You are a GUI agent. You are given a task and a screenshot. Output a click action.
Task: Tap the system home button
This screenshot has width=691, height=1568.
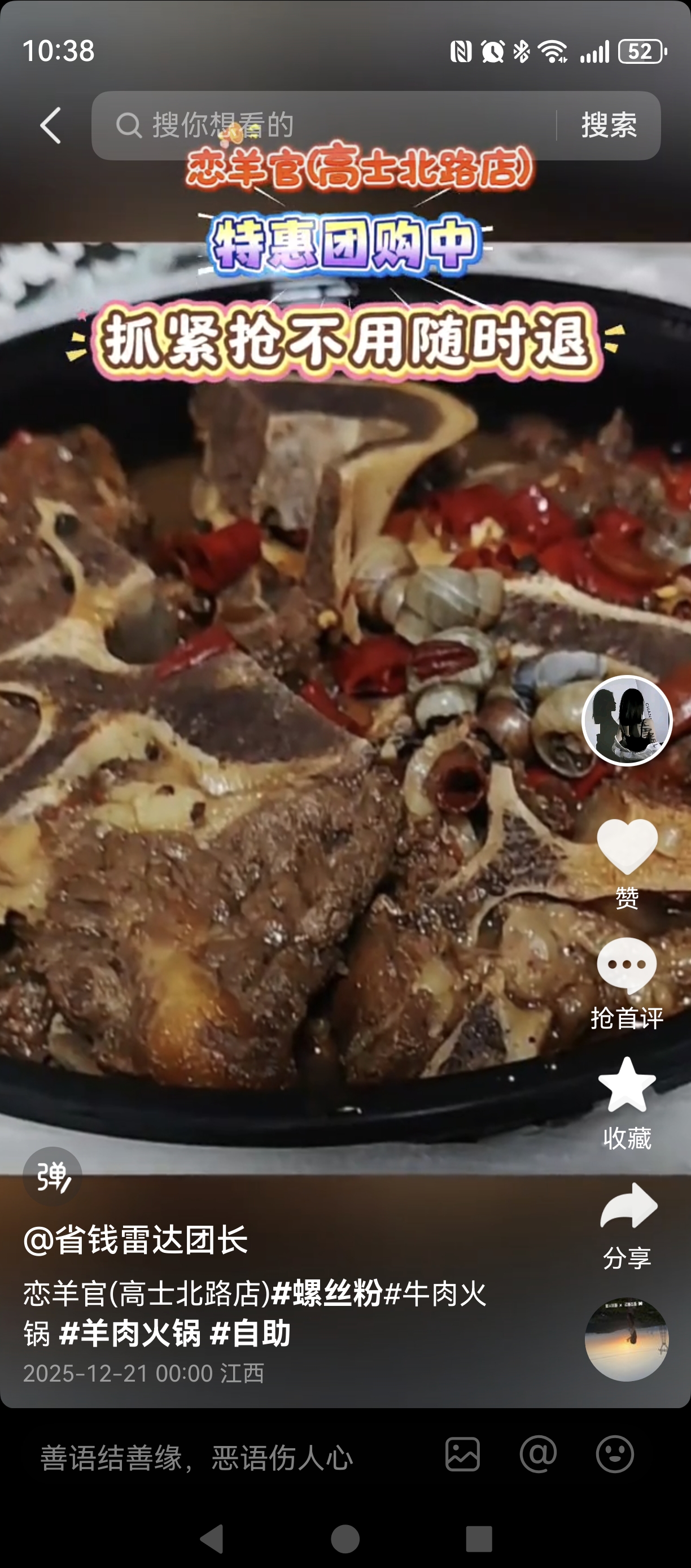pos(345,1539)
